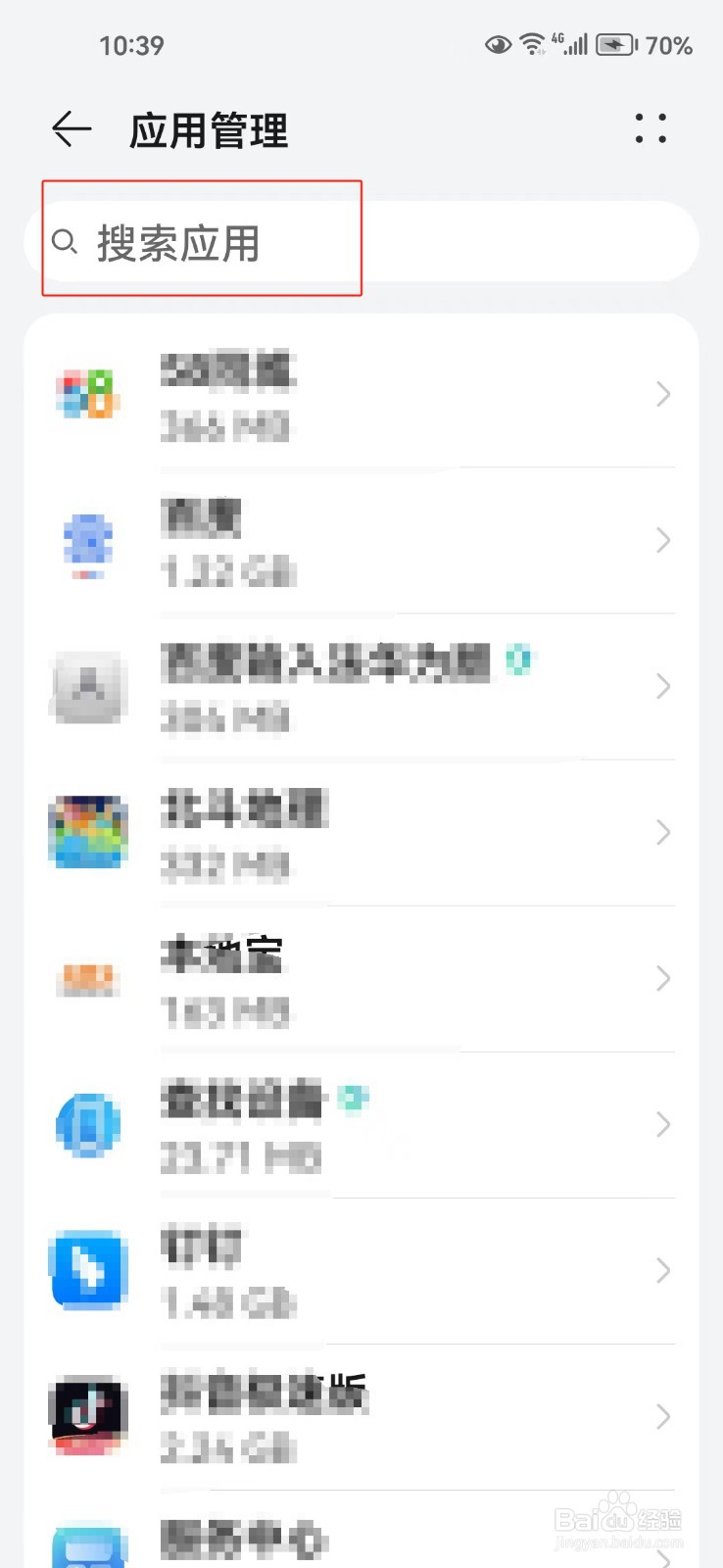Screen dimensions: 723x1568
Task: Open the 1.32 GB app with blue paw icon
Action: [361, 540]
